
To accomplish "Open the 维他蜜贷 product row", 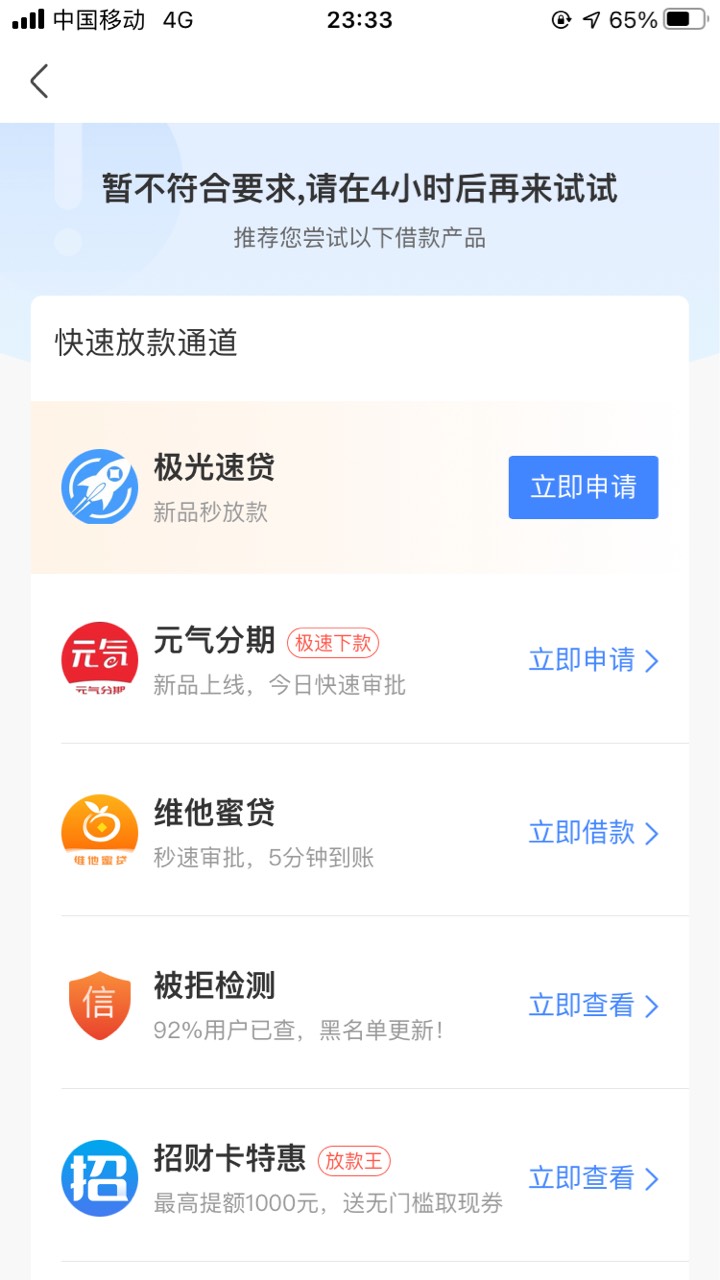I will pyautogui.click(x=360, y=832).
